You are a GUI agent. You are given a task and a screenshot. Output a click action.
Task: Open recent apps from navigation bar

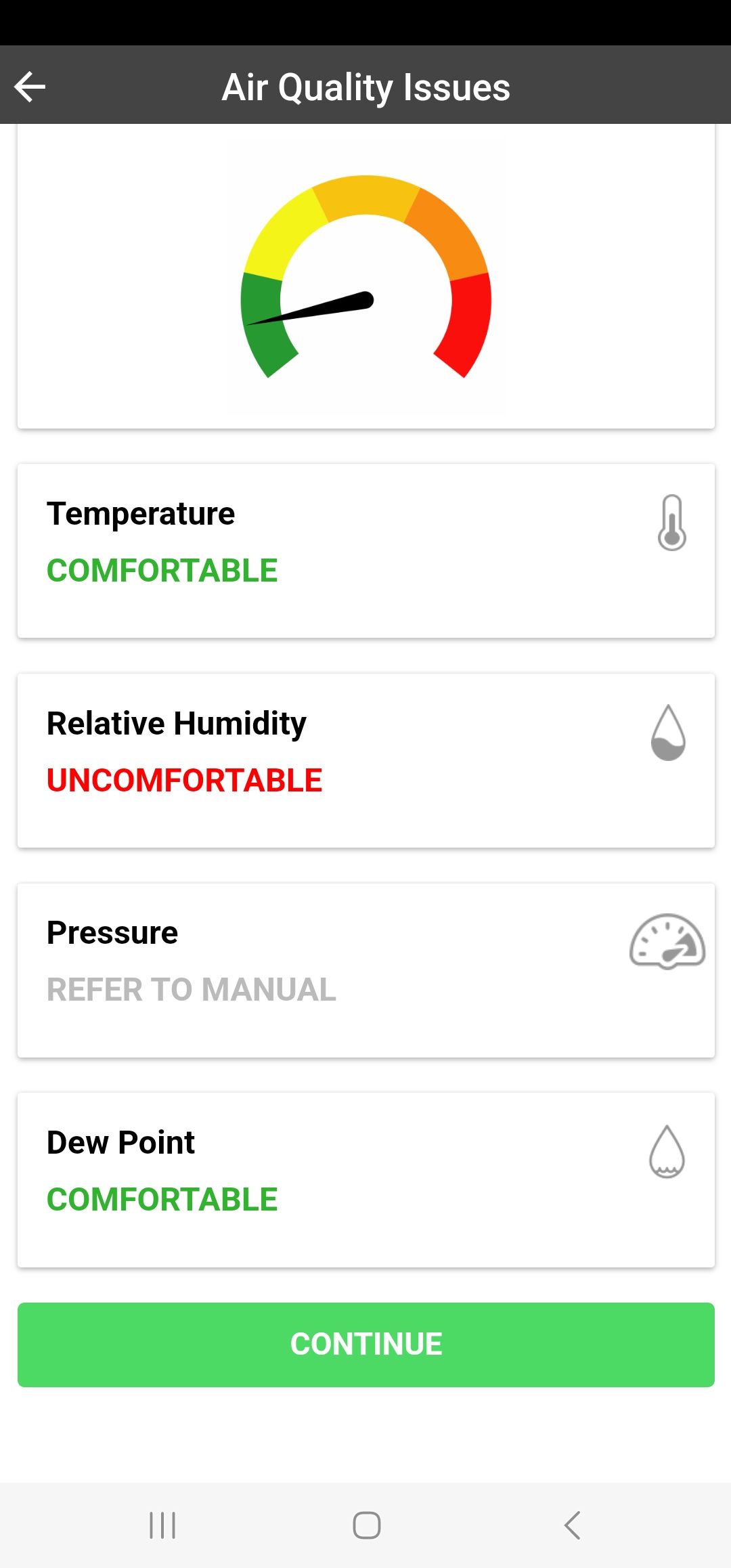click(x=162, y=1525)
